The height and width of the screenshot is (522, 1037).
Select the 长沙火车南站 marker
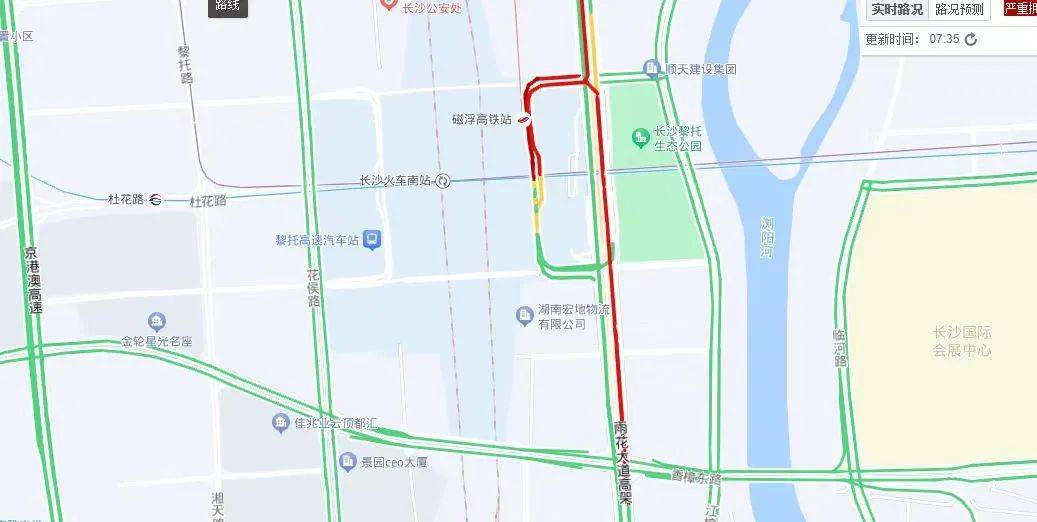(x=443, y=181)
